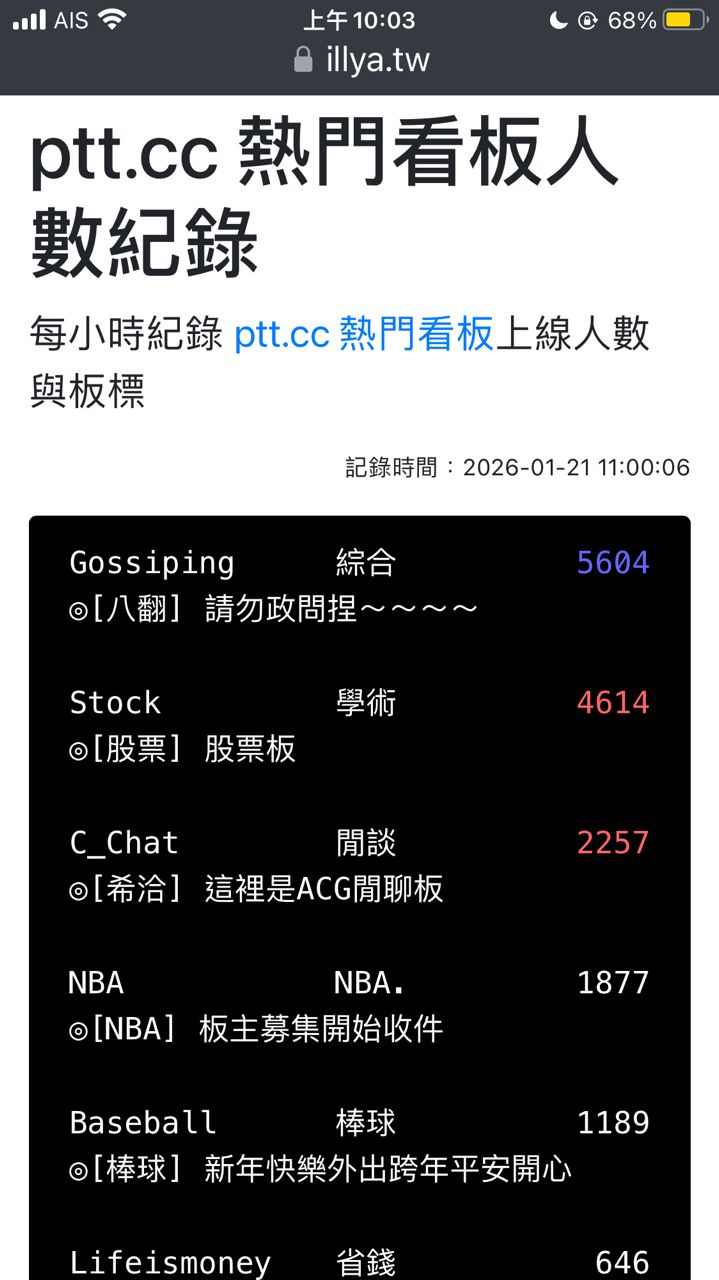Open the ptt.cc 熱門看板 link
This screenshot has width=719, height=1280.
click(x=364, y=334)
